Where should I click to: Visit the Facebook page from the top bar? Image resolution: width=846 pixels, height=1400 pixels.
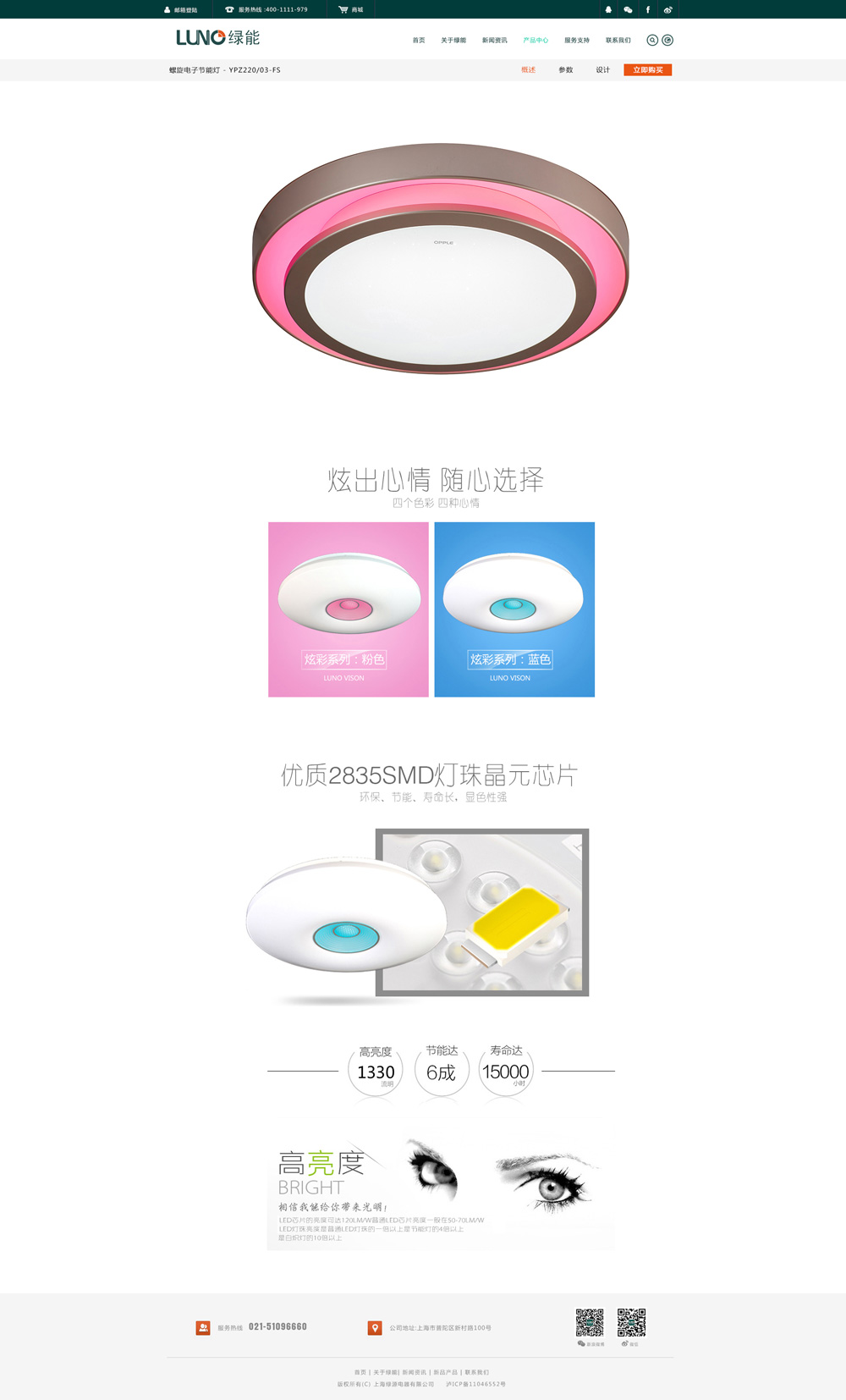pos(648,10)
